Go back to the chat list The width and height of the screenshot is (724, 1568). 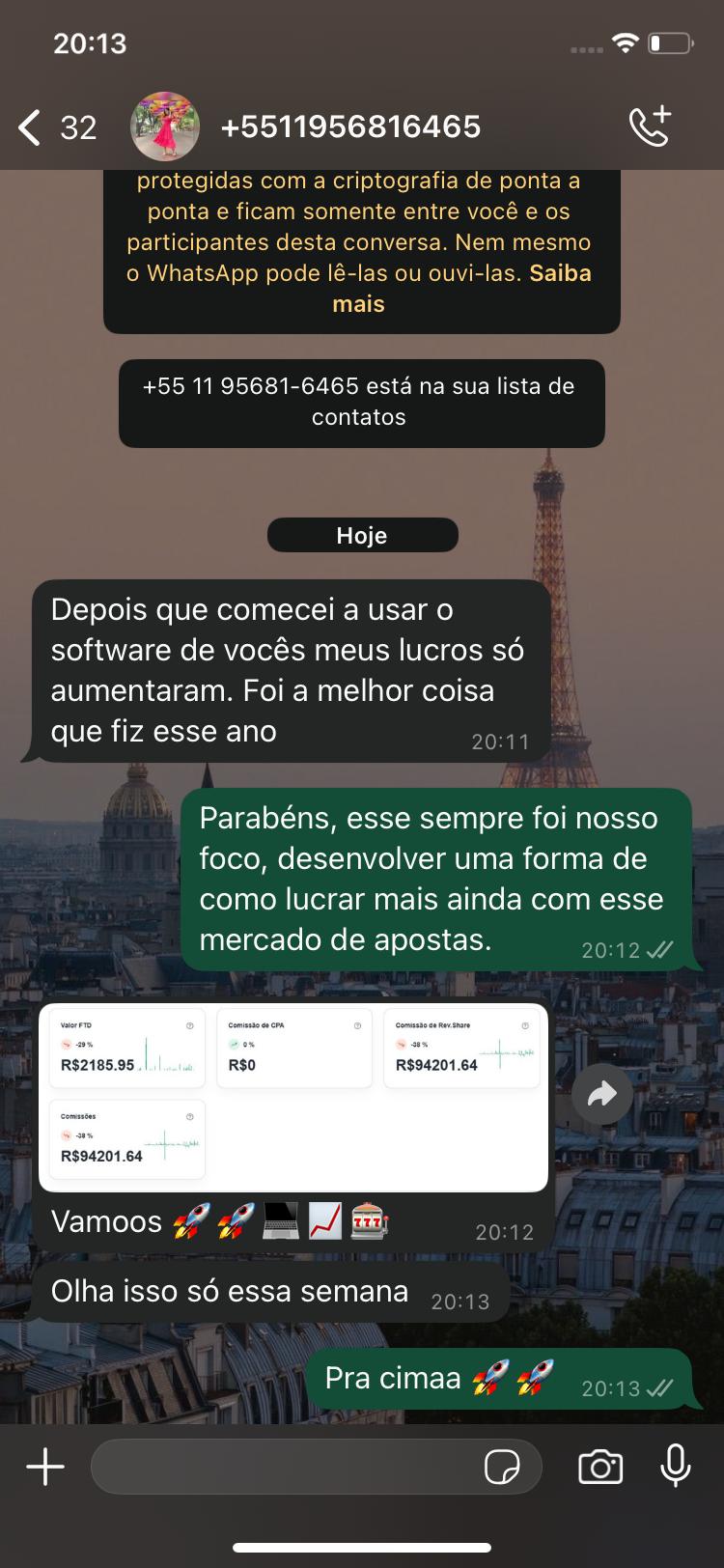[31, 127]
